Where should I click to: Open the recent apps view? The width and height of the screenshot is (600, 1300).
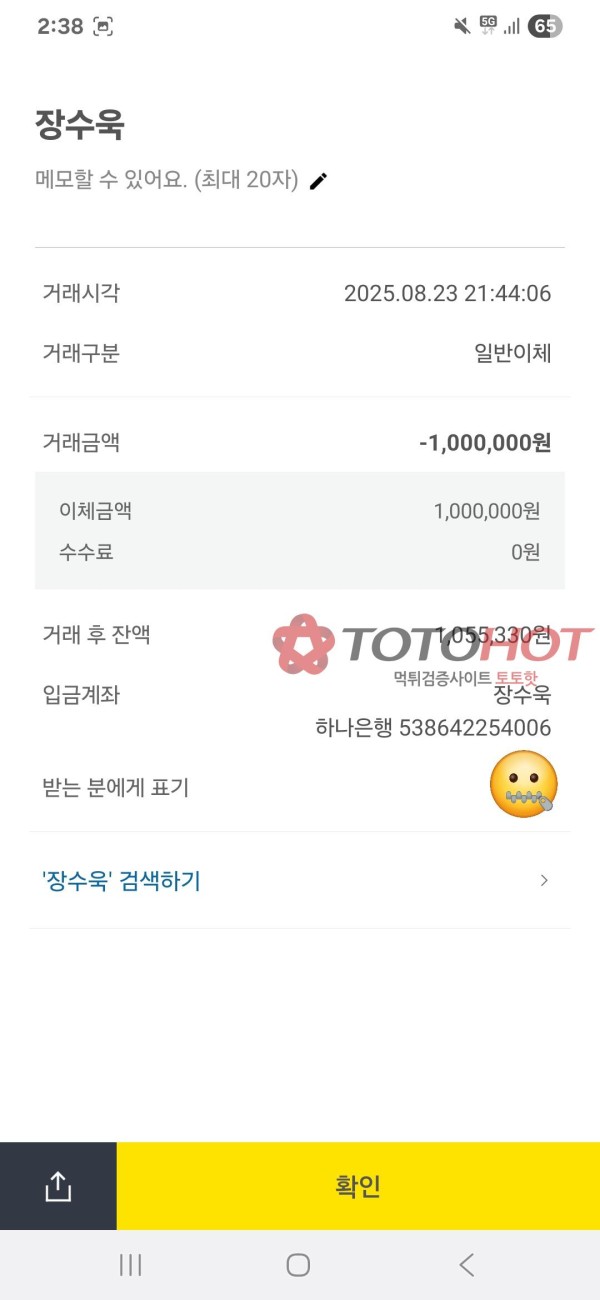click(x=130, y=1265)
